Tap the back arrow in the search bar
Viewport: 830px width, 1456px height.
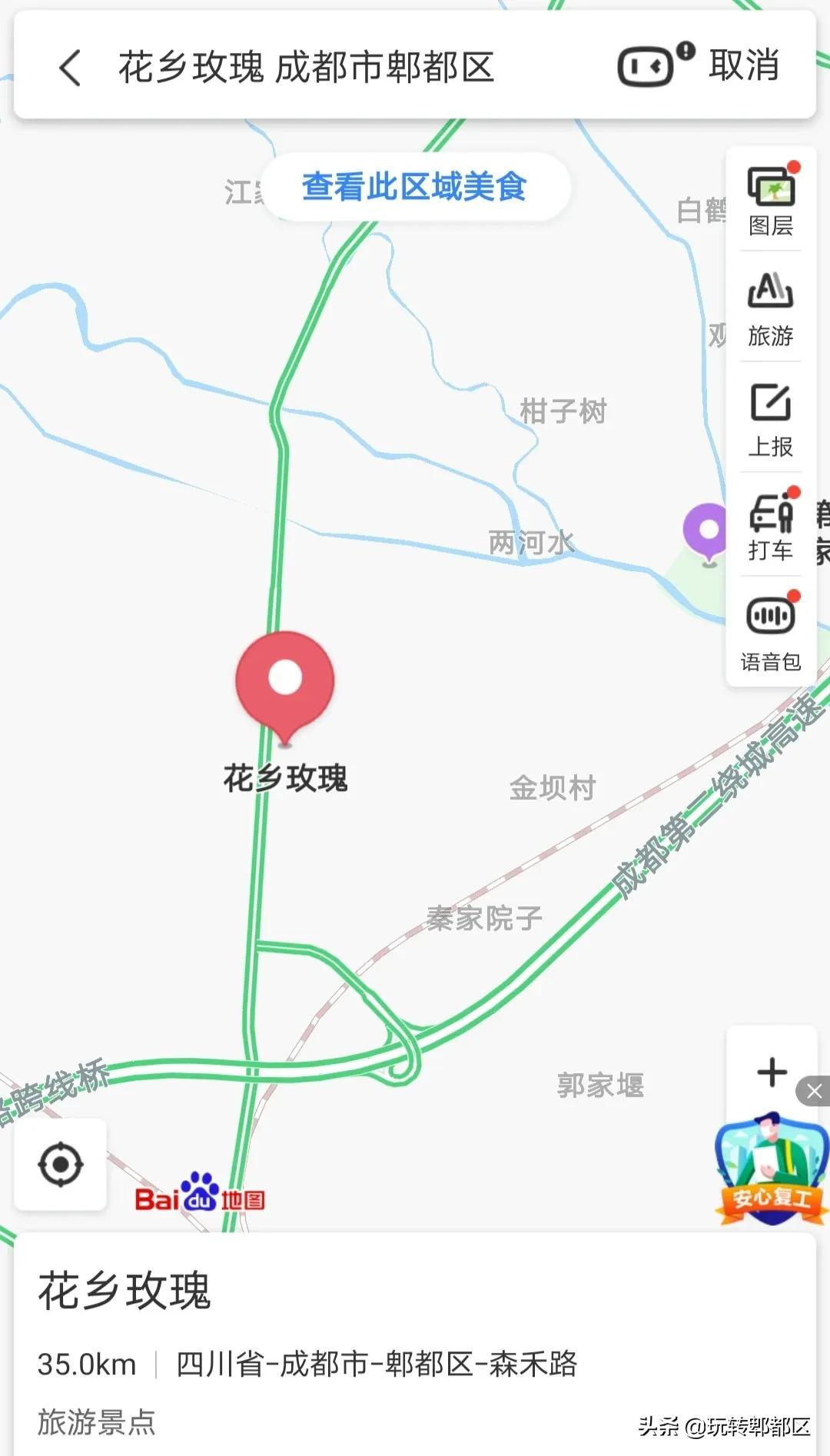[70, 68]
